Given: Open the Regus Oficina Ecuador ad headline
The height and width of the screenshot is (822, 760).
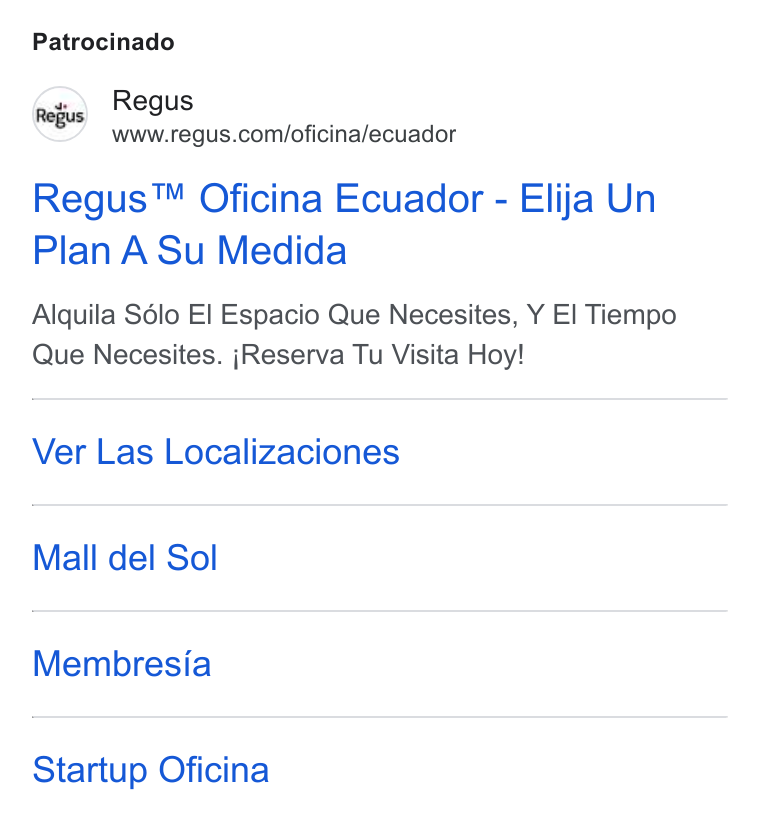Looking at the screenshot, I should tap(344, 224).
